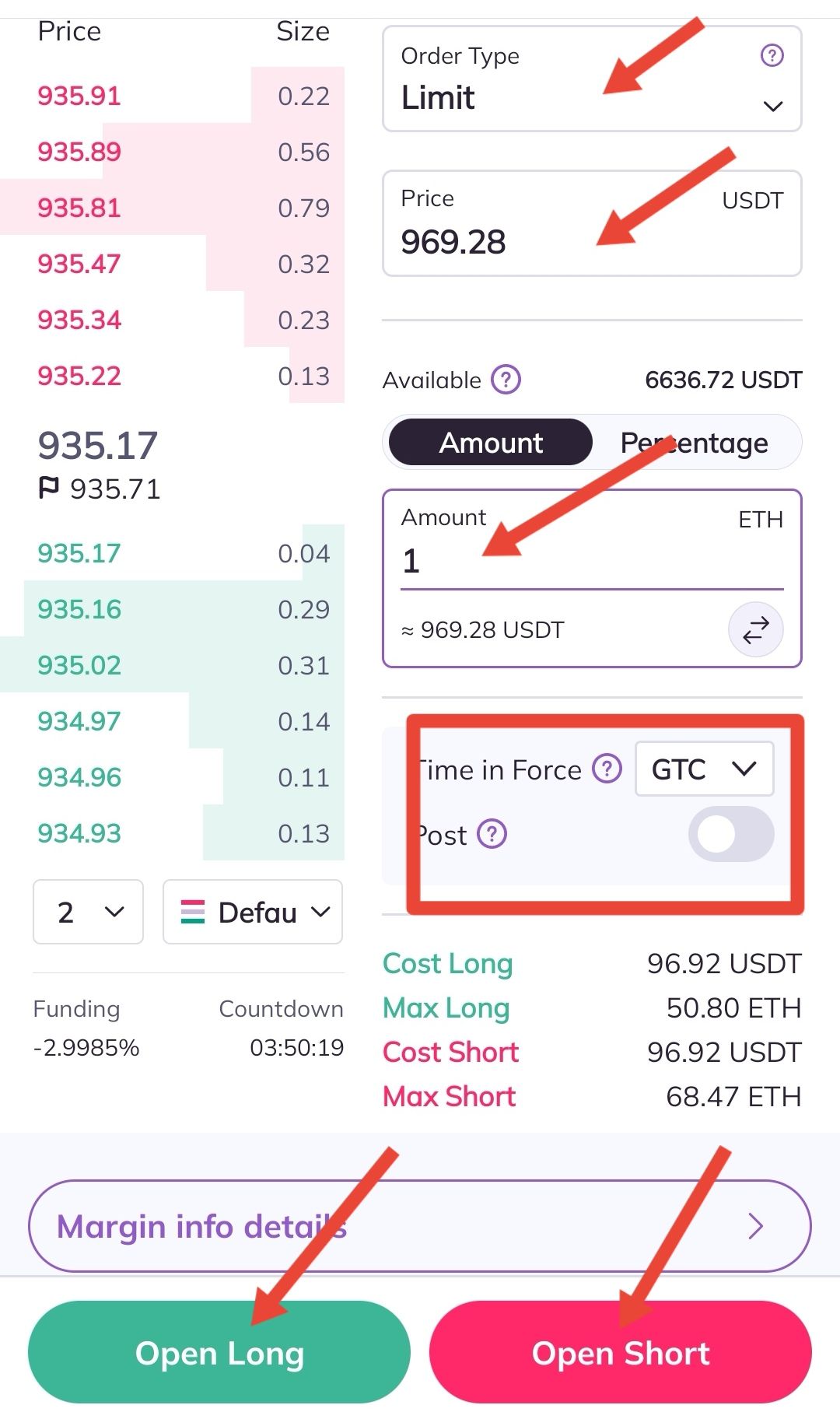Open the Time in Force help icon

point(607,769)
